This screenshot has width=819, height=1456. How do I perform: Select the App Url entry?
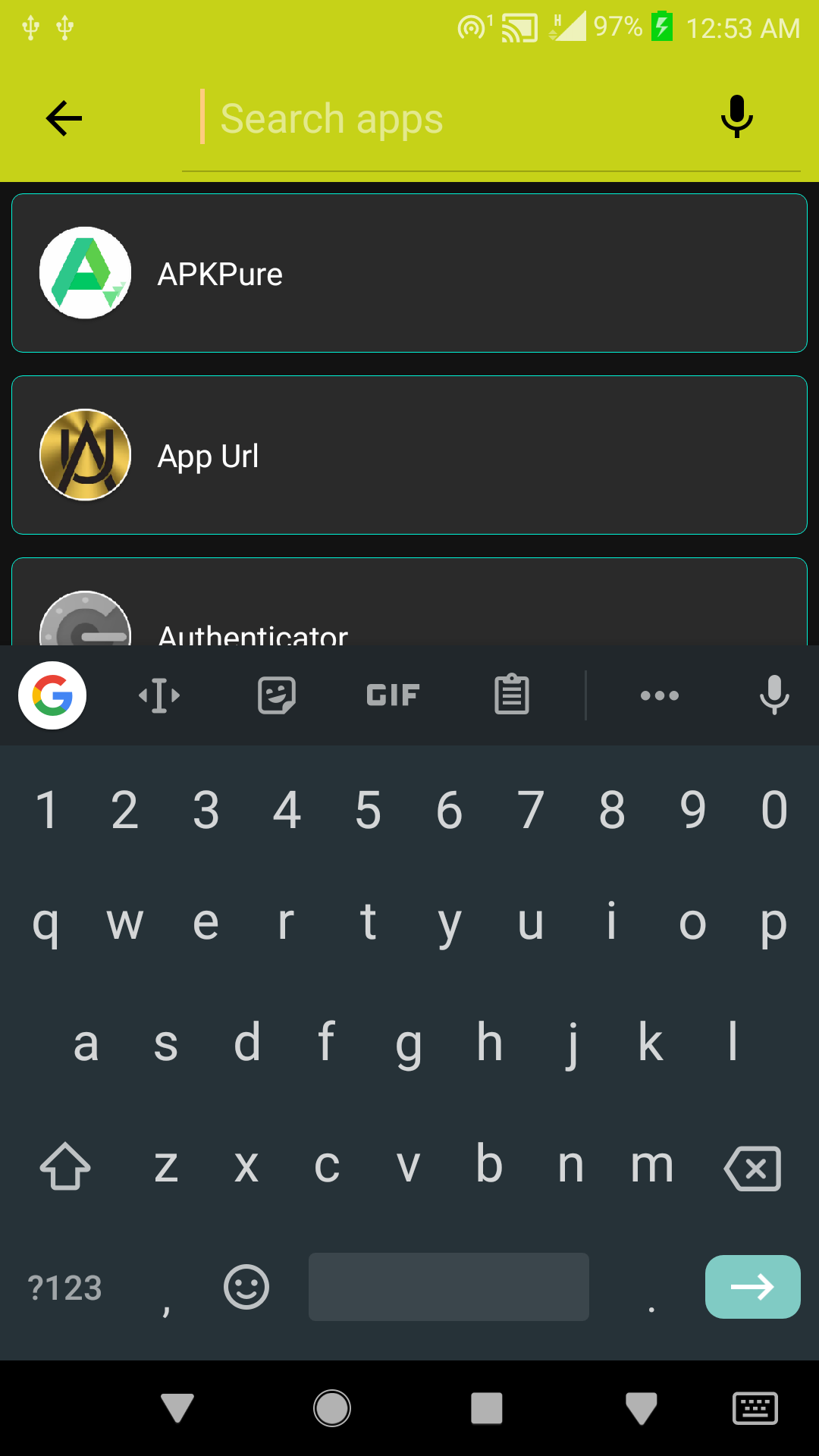click(409, 455)
